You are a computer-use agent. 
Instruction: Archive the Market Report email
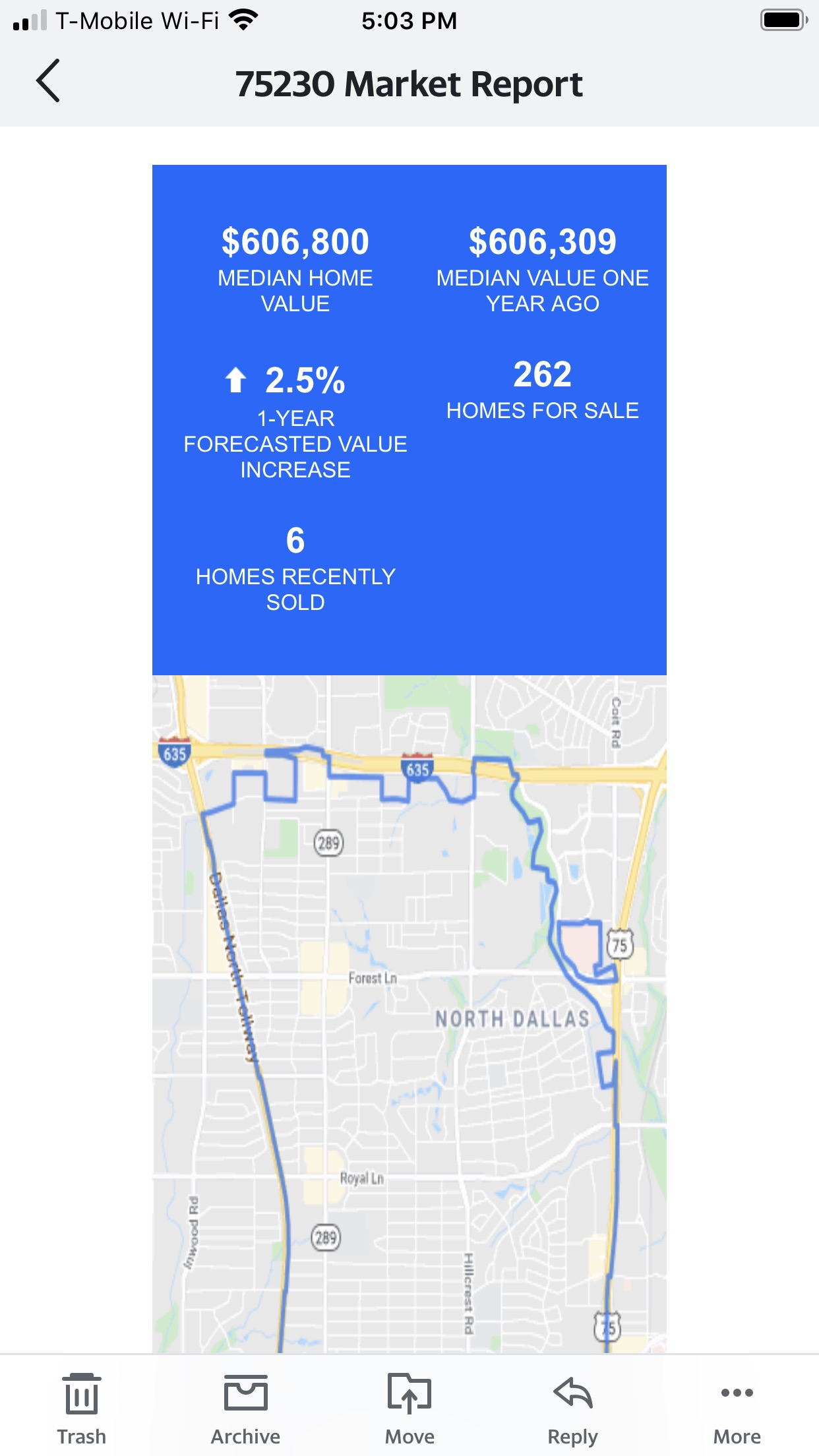[x=245, y=1407]
